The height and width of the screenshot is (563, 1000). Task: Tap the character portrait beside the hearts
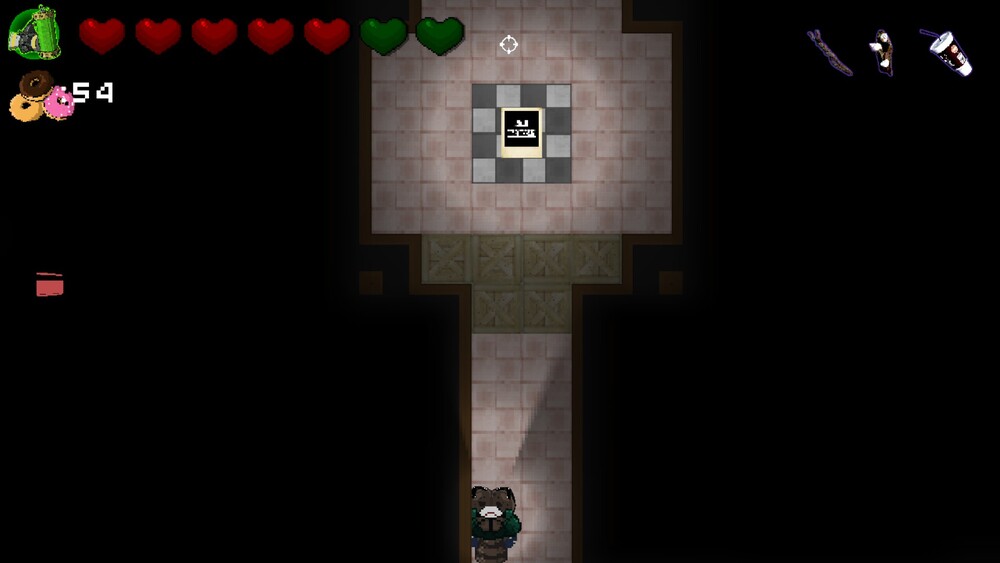(x=34, y=32)
